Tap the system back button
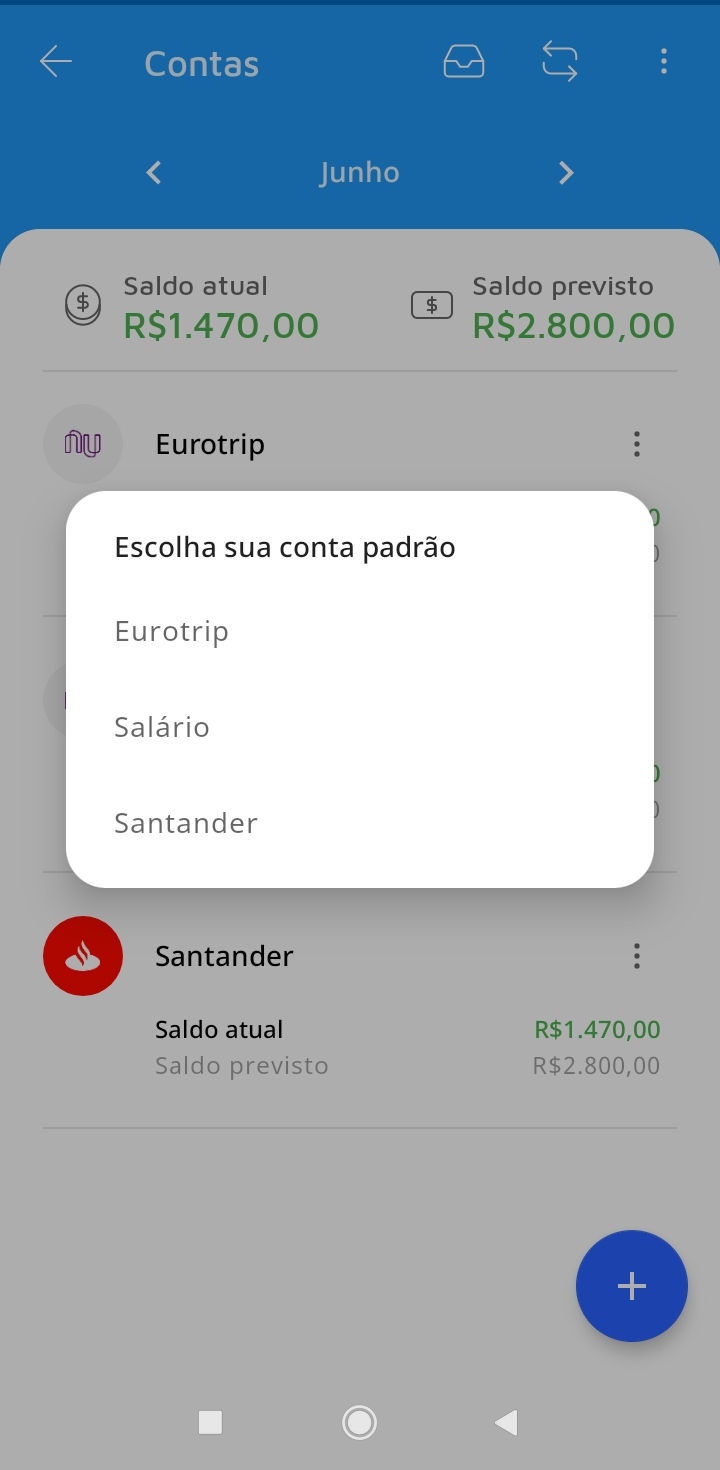720x1470 pixels. 506,1422
